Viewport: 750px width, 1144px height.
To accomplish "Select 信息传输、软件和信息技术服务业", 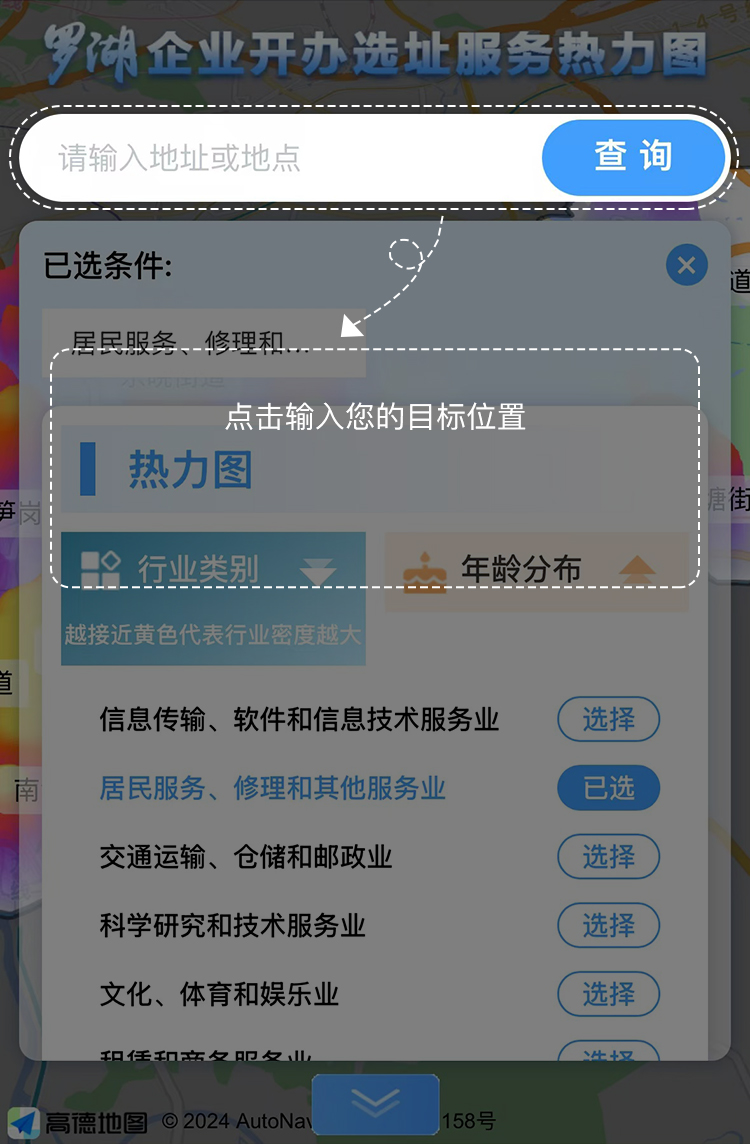I will click(608, 719).
